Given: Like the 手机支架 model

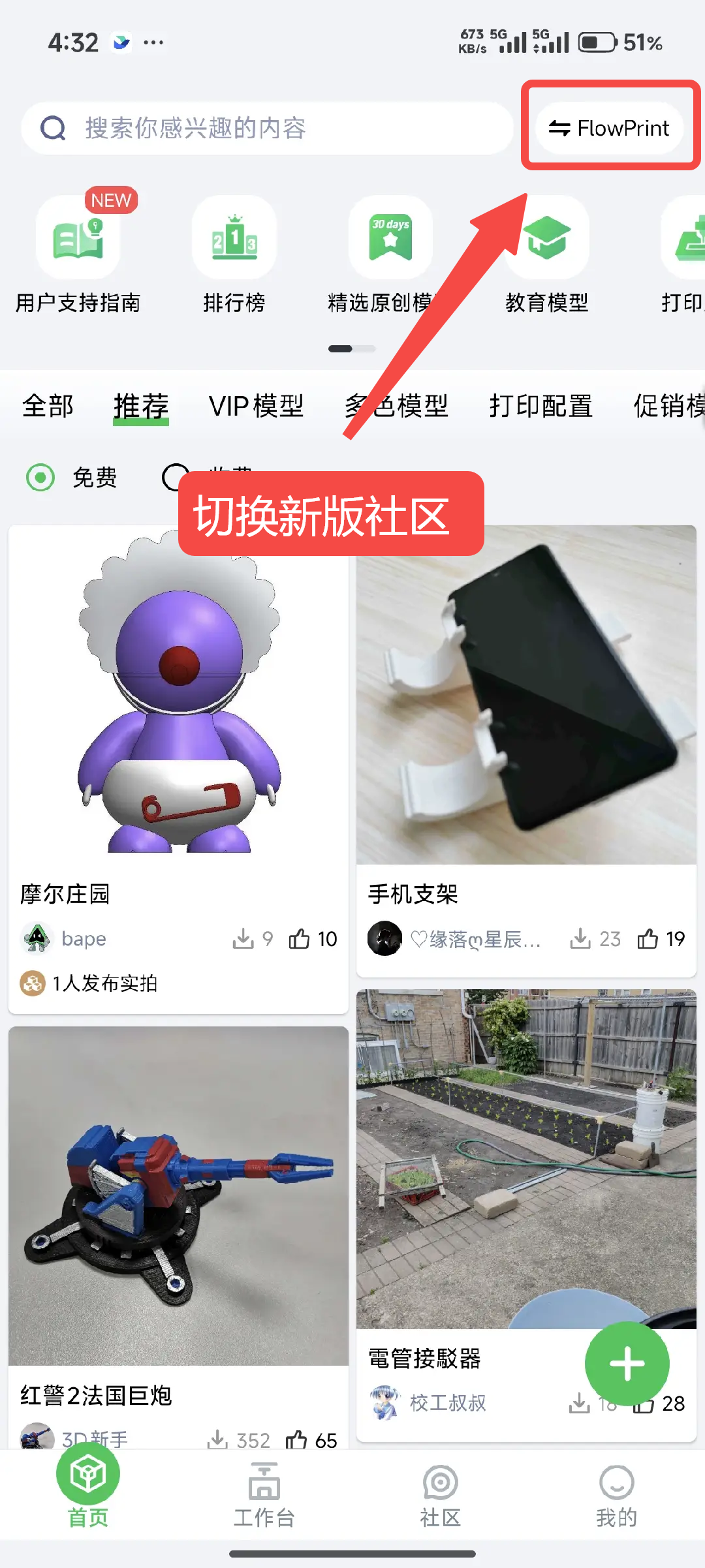Looking at the screenshot, I should 648,939.
